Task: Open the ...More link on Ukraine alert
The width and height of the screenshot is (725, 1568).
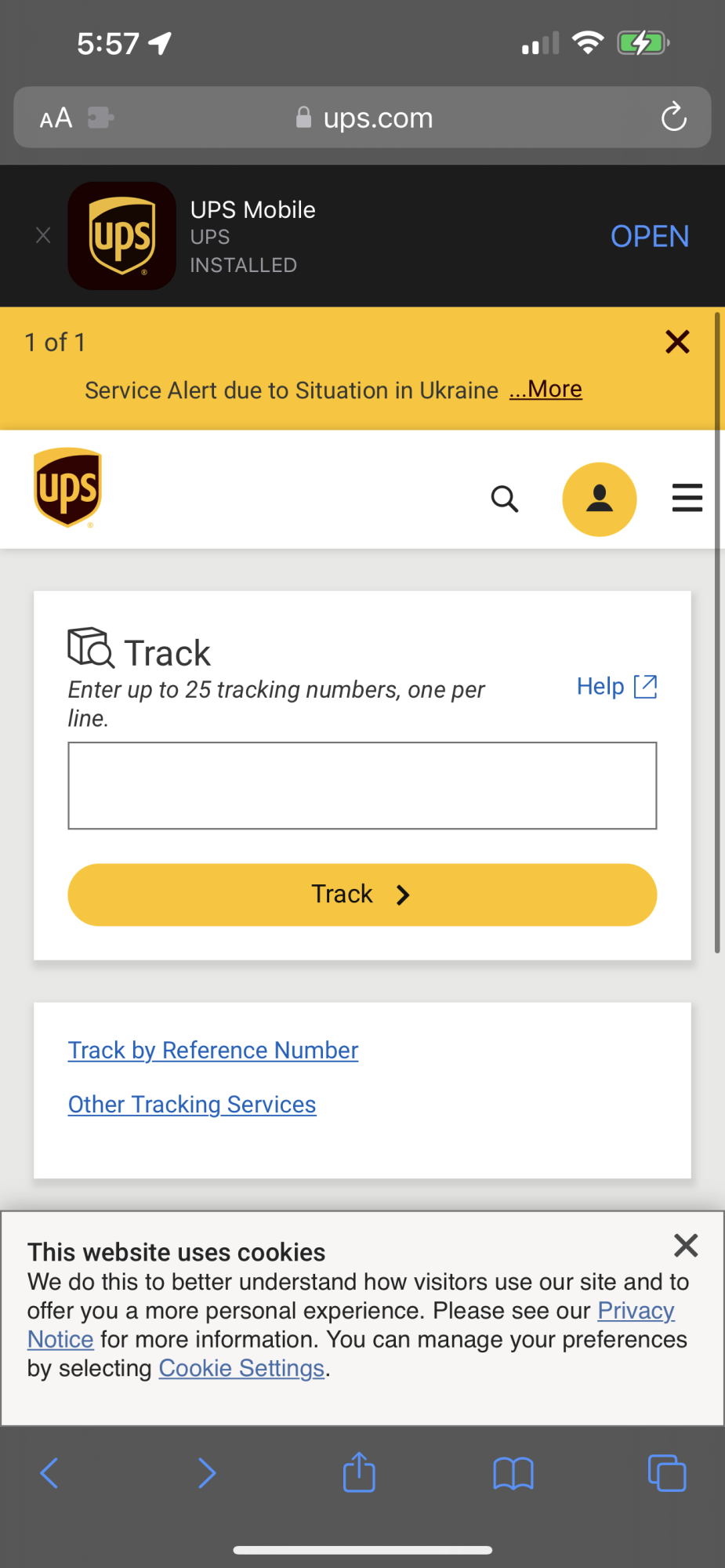Action: (546, 389)
